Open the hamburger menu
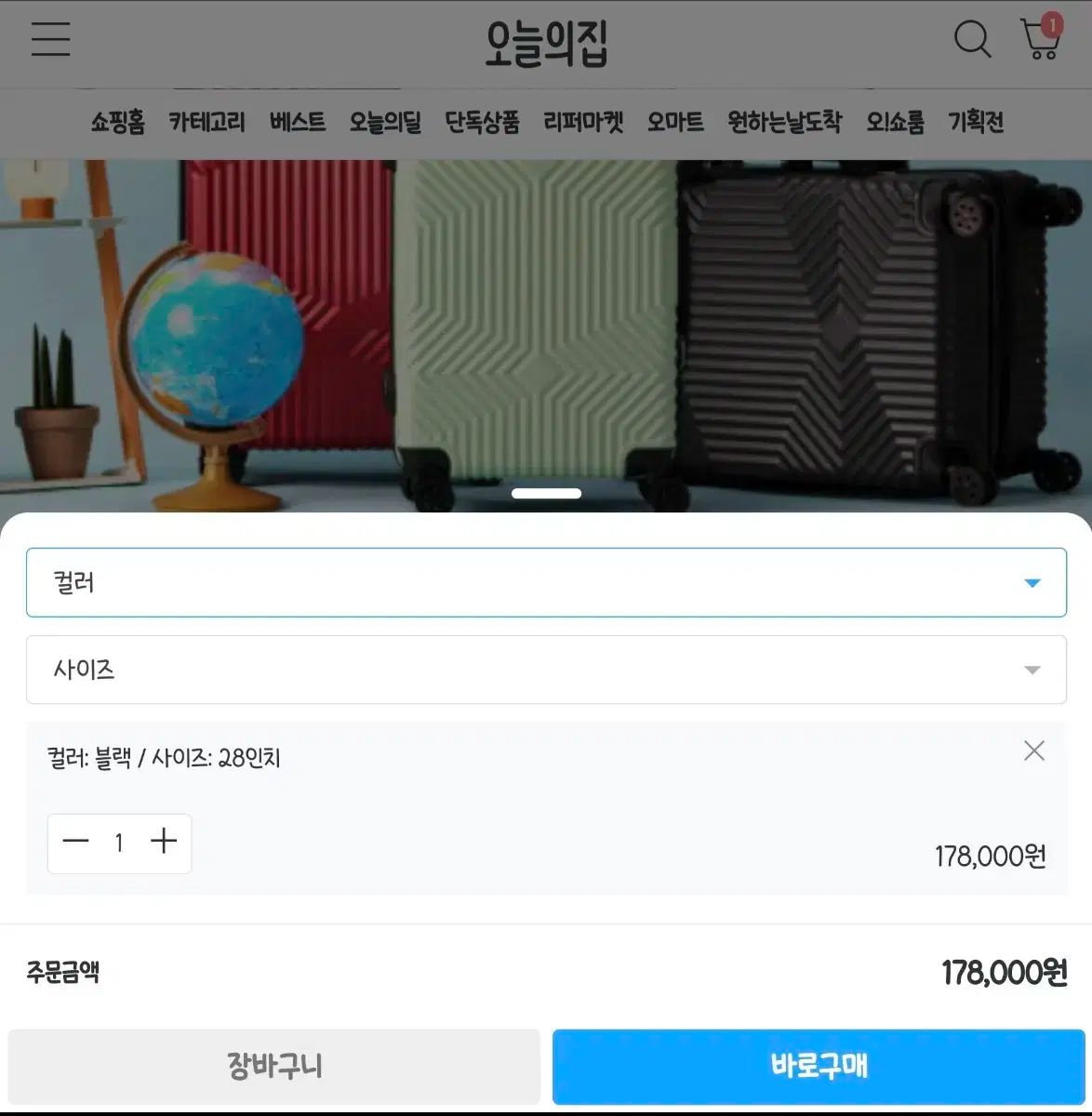This screenshot has height=1116, width=1092. (x=50, y=38)
